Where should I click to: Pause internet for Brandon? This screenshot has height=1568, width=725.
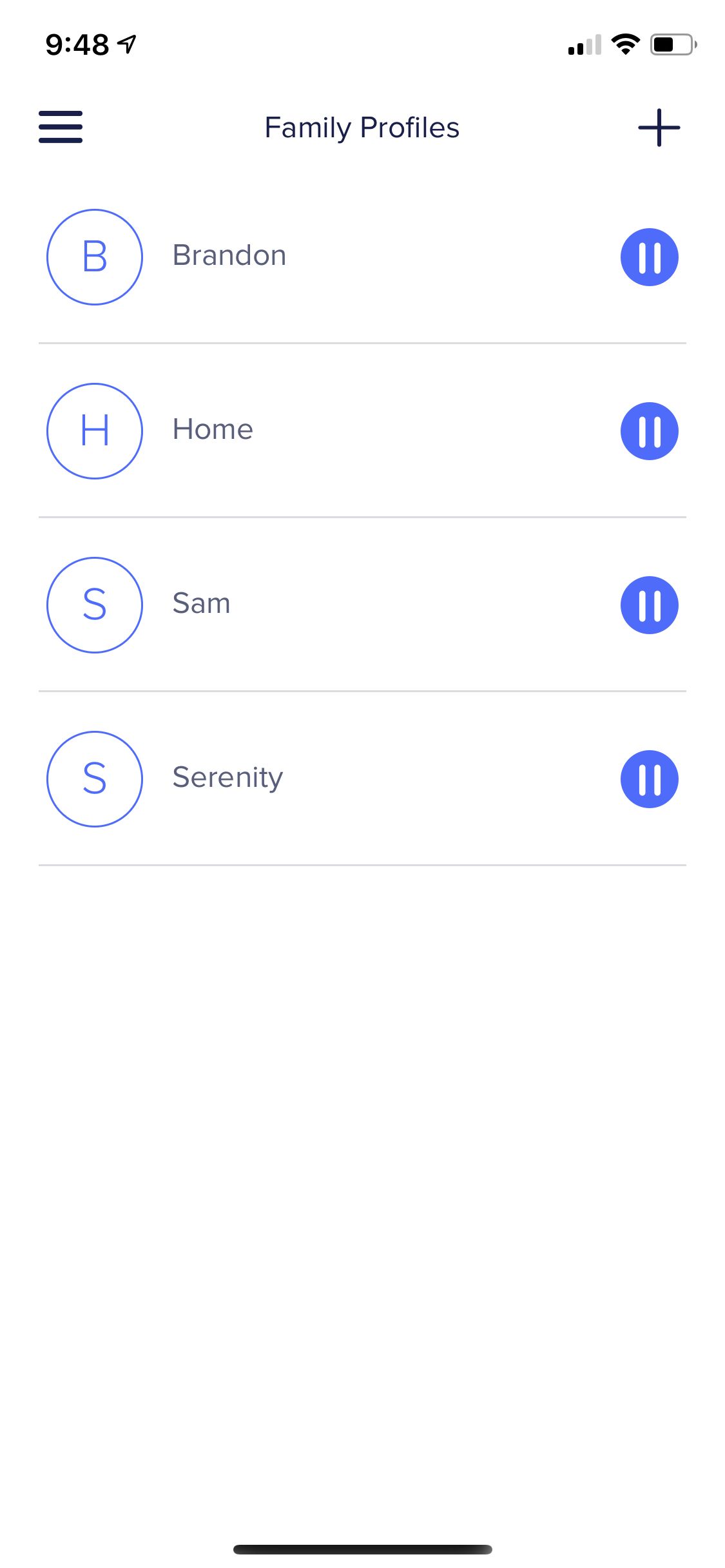(x=649, y=257)
